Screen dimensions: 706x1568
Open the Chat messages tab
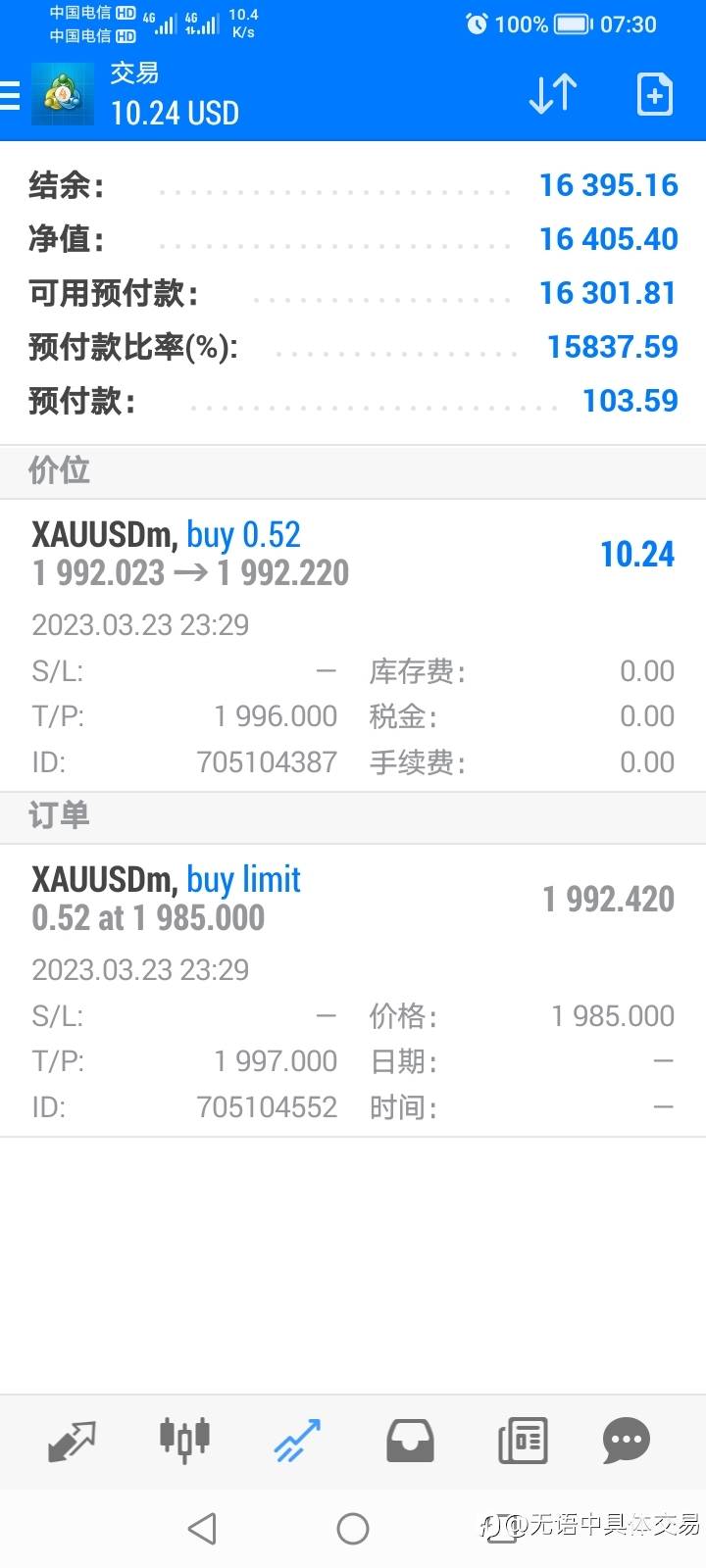[x=626, y=1442]
